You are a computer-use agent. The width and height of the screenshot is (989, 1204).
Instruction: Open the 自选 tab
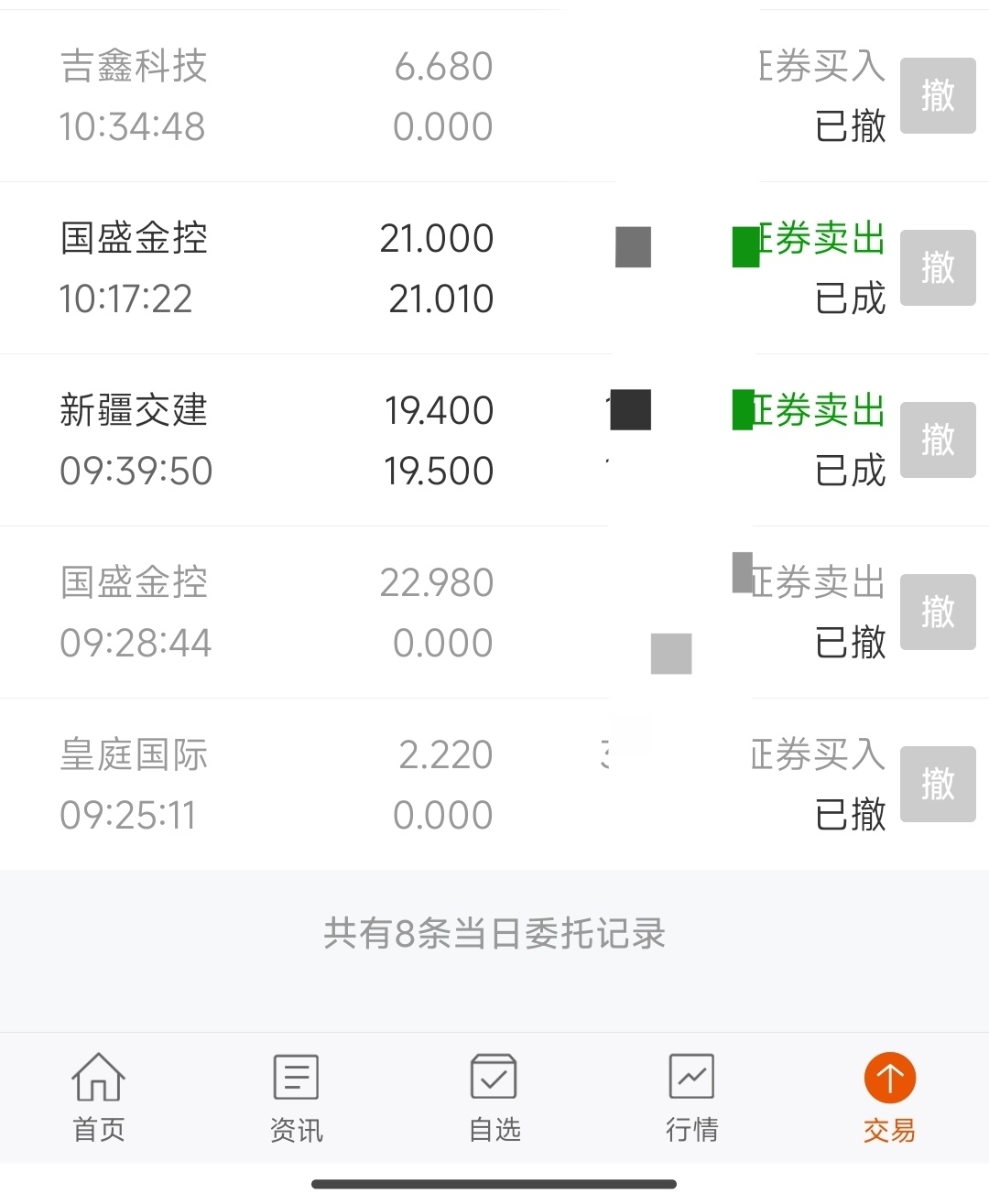coord(494,1098)
